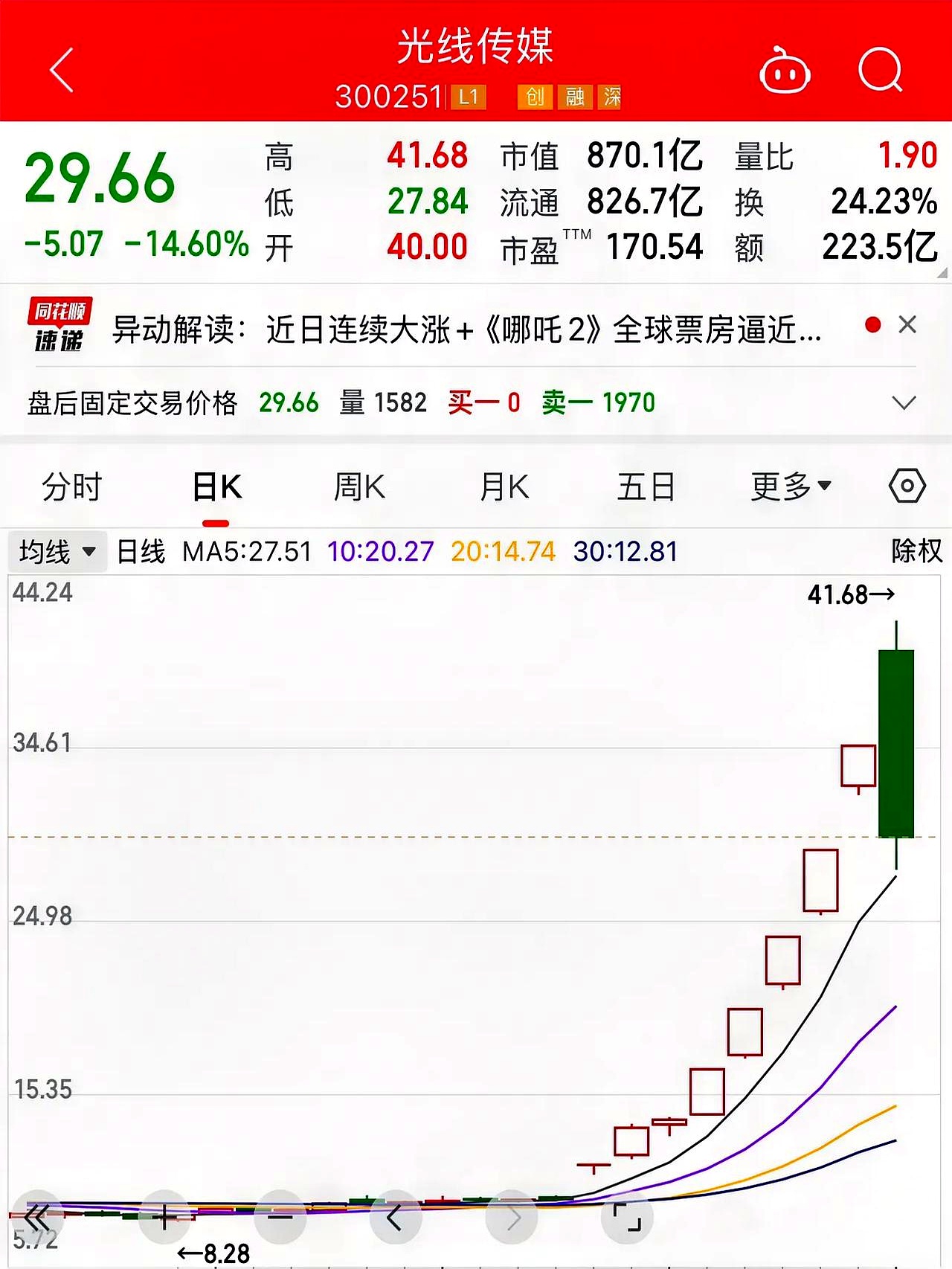Zoom in the K-line chart with plus
Screen dimensions: 952x1269
point(164,1218)
